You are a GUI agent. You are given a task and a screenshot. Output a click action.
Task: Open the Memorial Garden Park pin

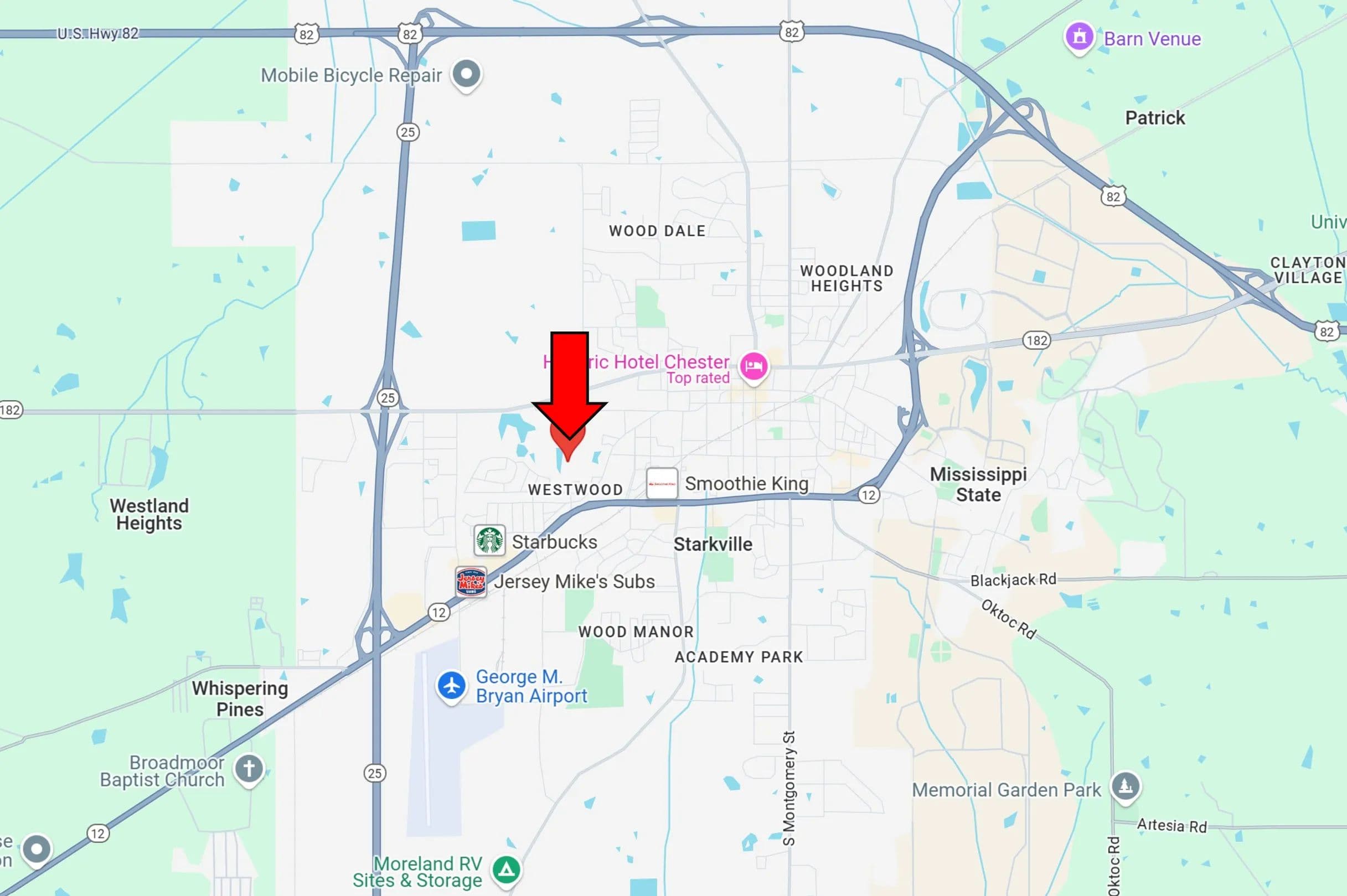1125,787
